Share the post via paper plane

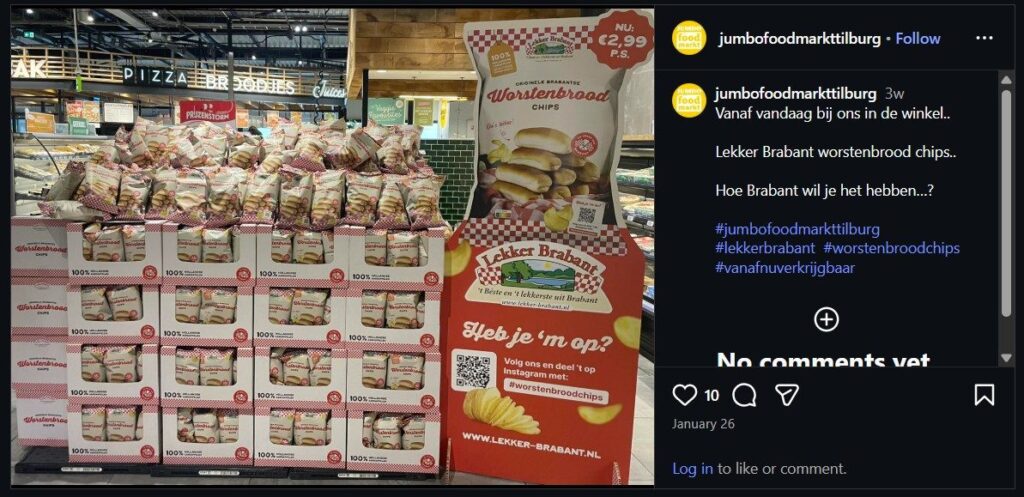click(x=787, y=395)
